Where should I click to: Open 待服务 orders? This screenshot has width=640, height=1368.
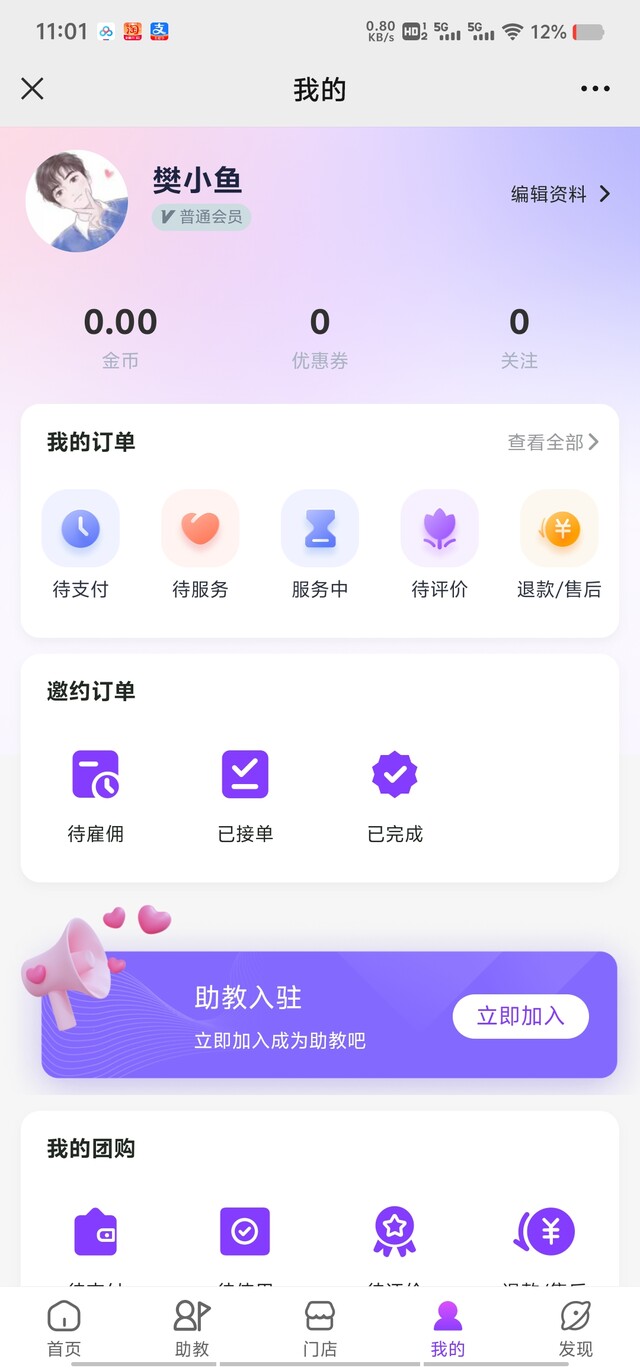[x=200, y=546]
